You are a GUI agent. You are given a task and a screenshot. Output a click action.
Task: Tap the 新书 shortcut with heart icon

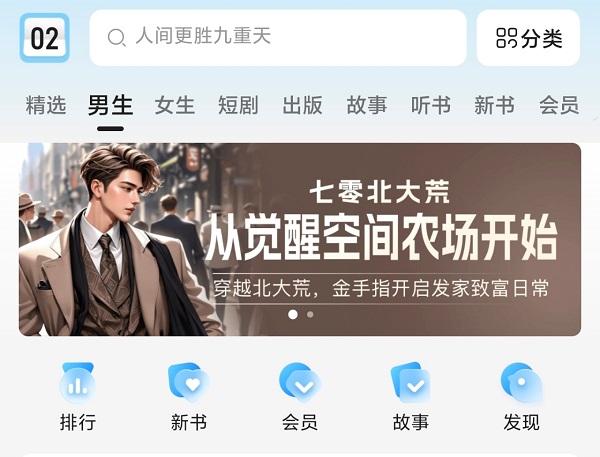(189, 397)
